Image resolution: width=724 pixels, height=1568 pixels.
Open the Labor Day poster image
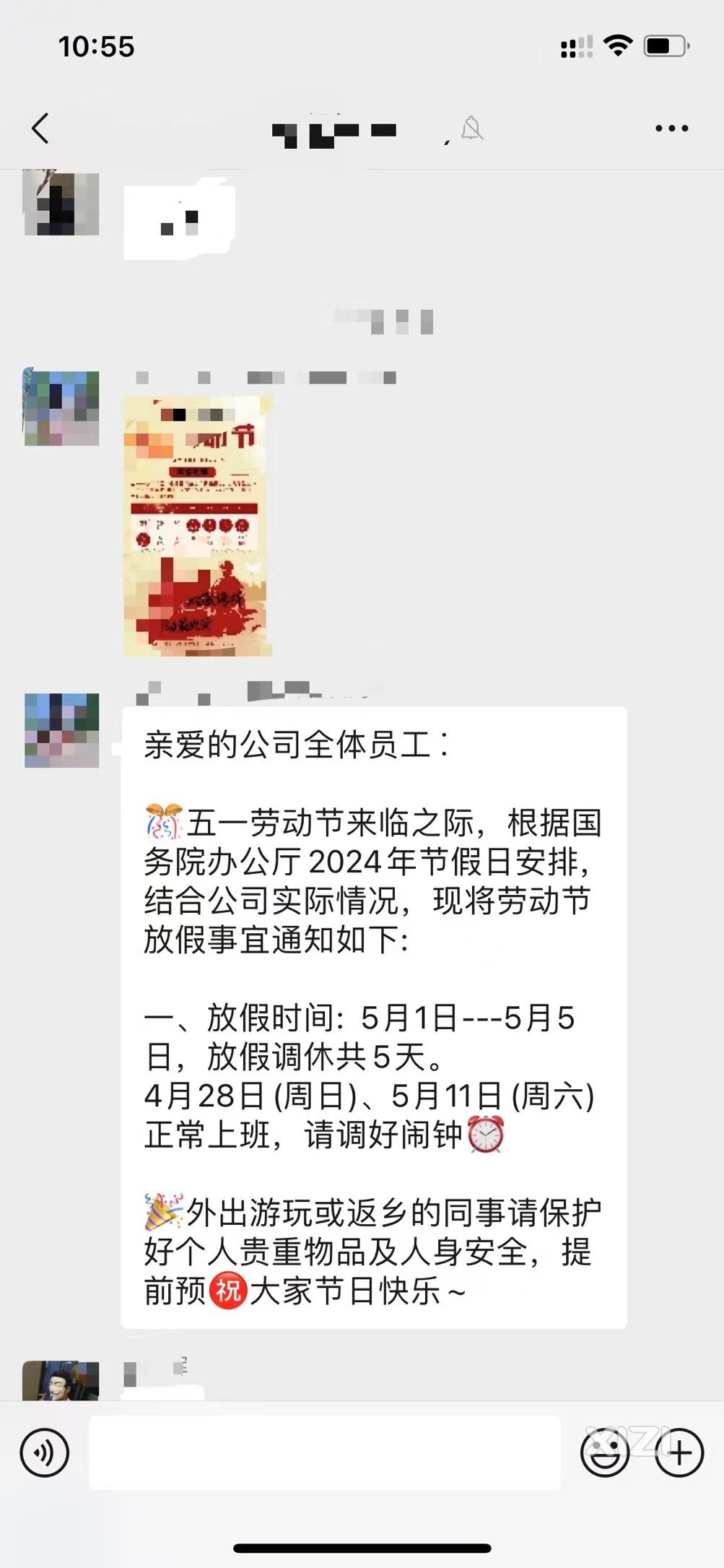click(198, 526)
